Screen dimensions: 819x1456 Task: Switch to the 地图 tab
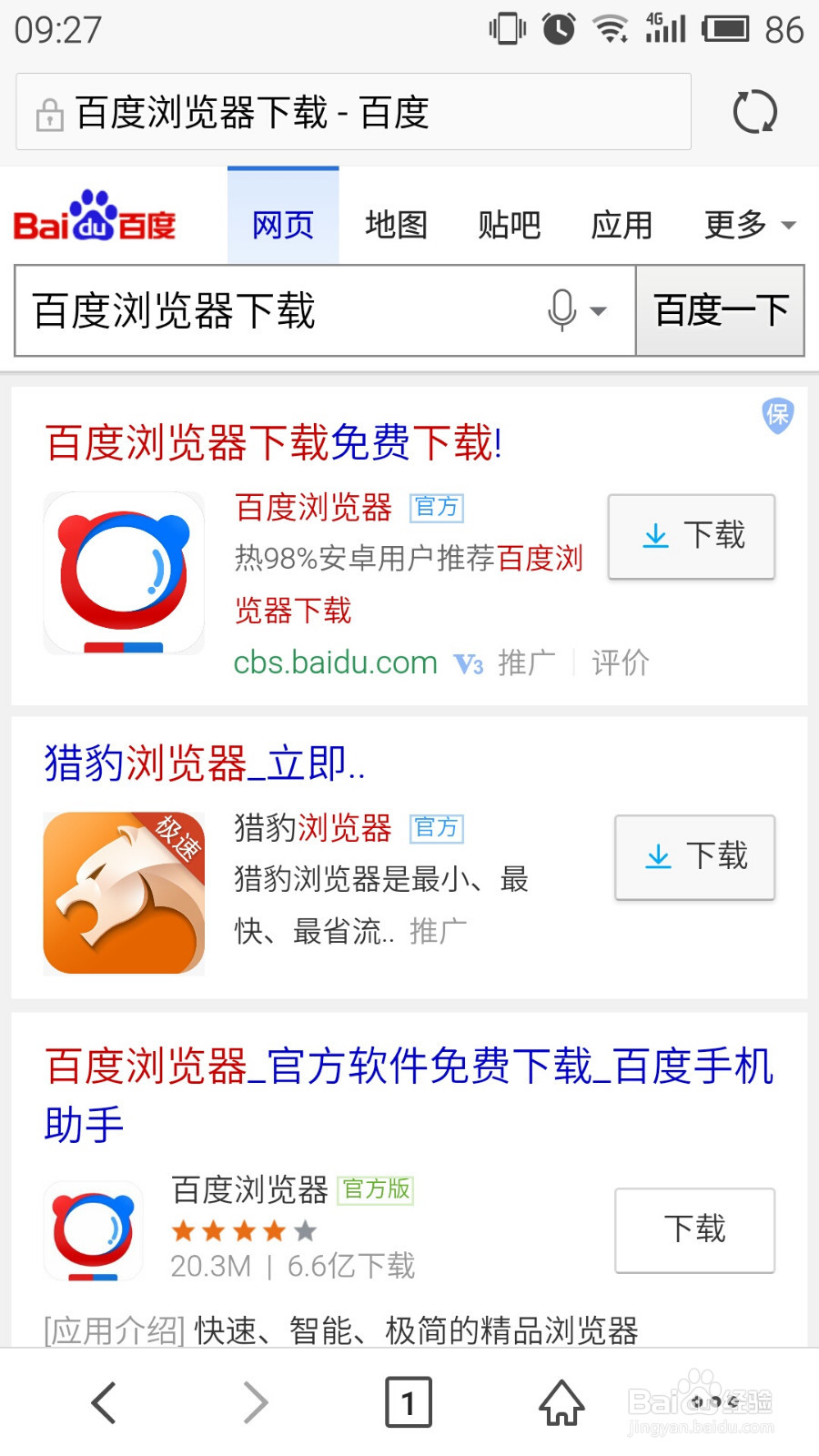(x=395, y=225)
